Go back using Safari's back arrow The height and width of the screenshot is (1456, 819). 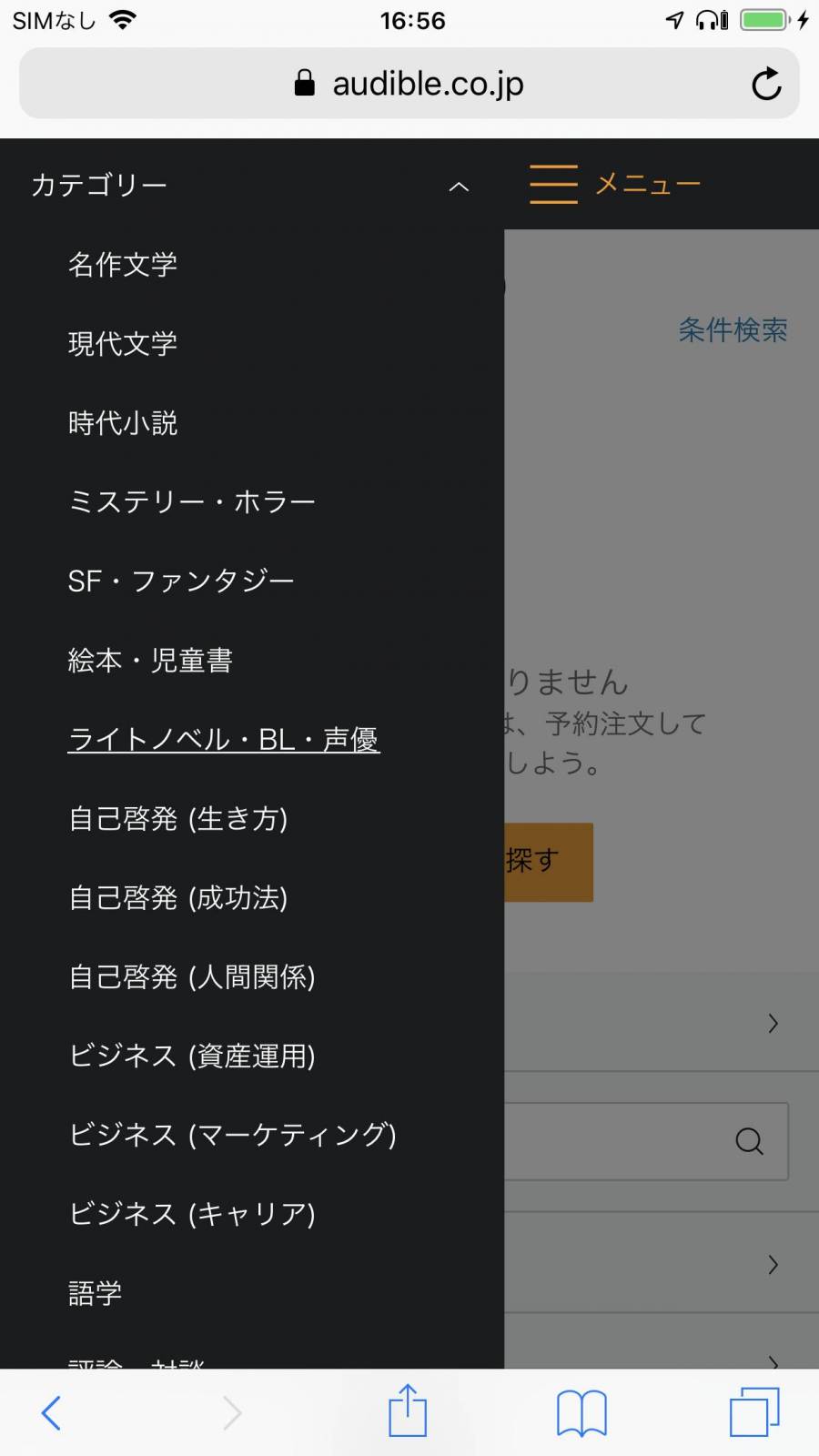coord(52,1413)
